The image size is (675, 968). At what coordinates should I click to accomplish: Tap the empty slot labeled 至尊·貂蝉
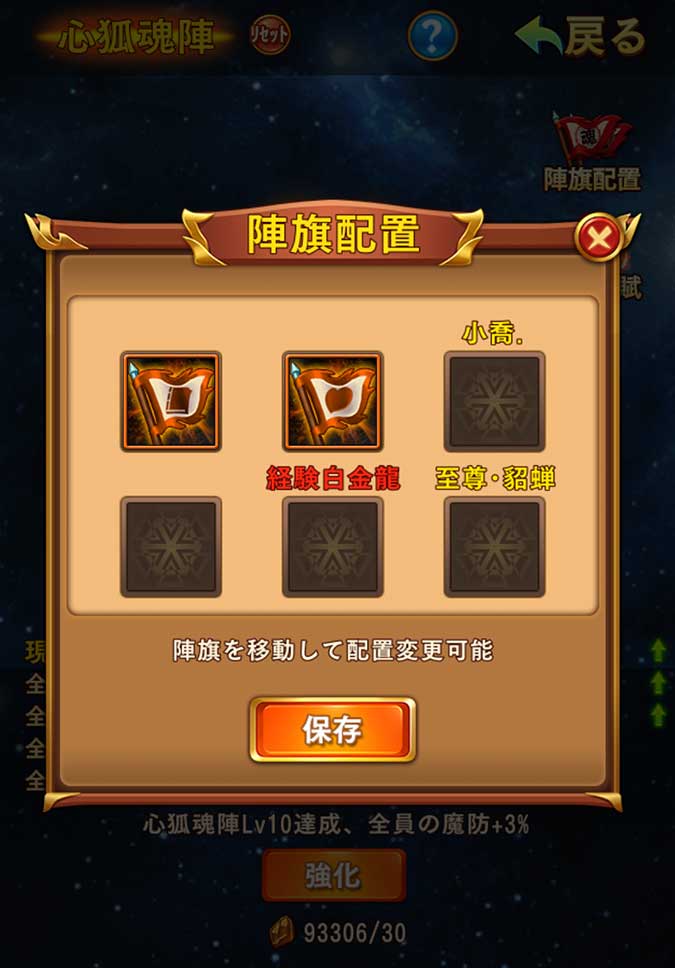click(x=494, y=546)
